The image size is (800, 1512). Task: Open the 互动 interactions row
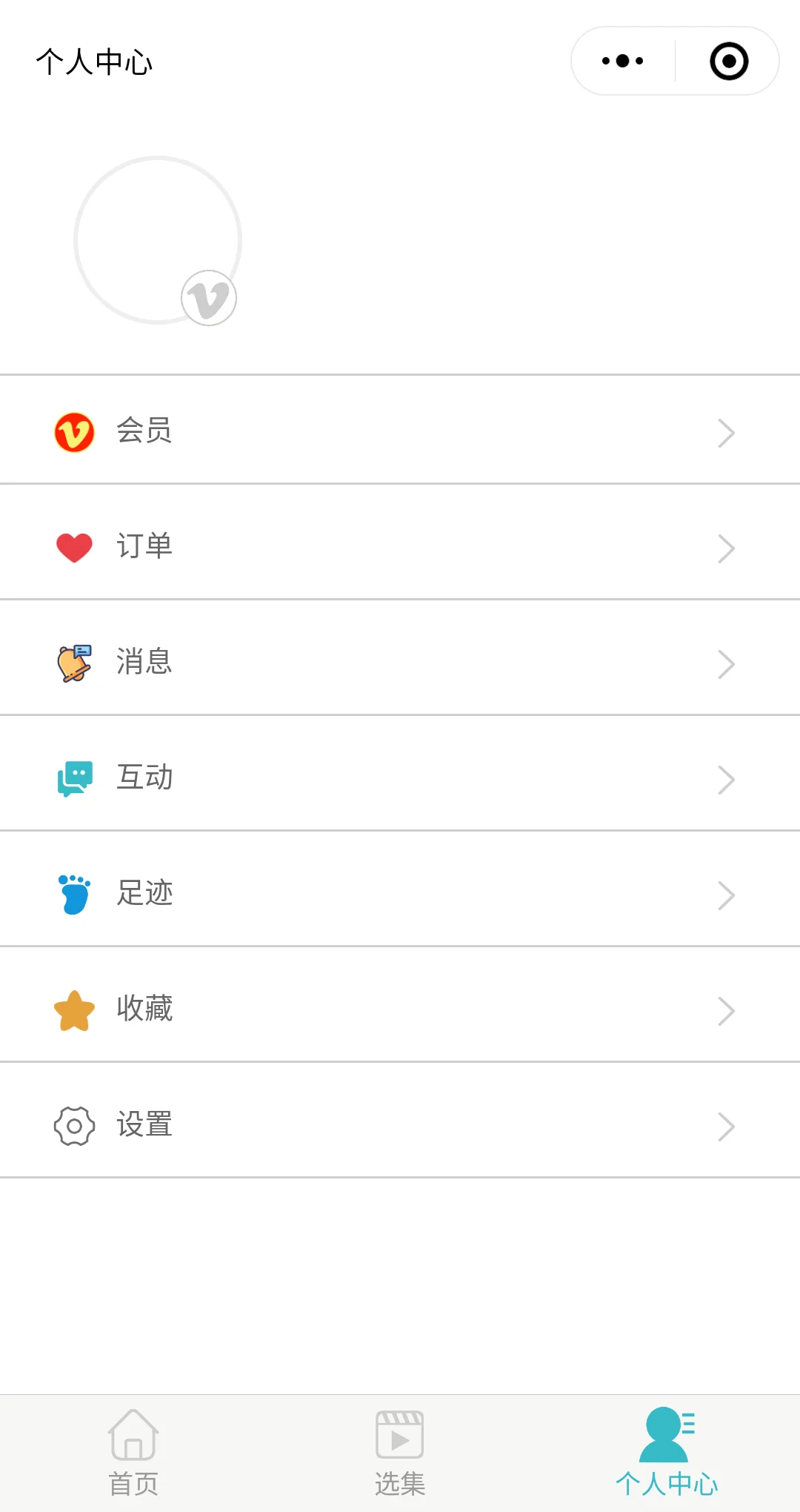tap(400, 777)
